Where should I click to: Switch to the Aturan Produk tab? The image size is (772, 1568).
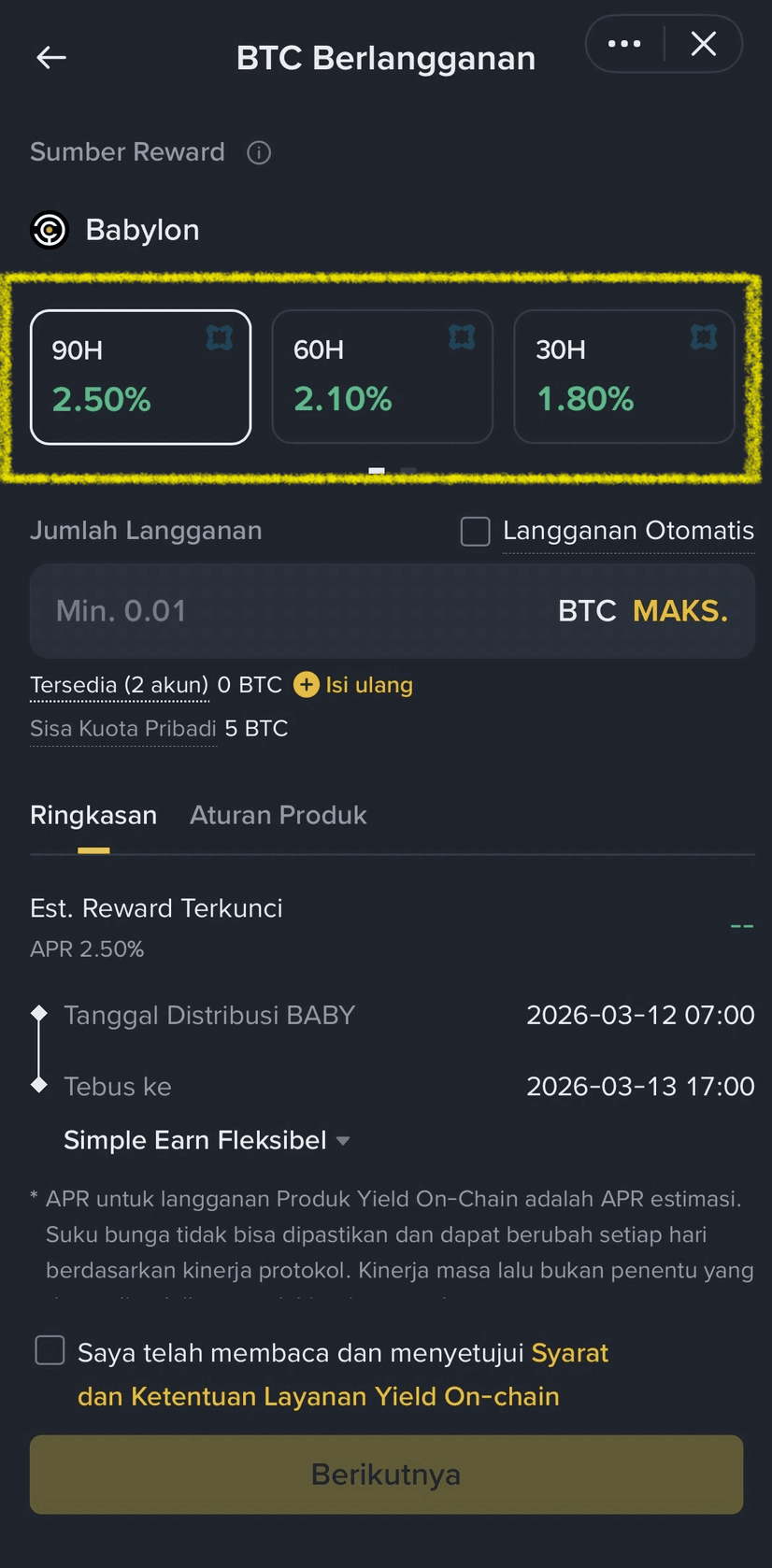tap(278, 816)
